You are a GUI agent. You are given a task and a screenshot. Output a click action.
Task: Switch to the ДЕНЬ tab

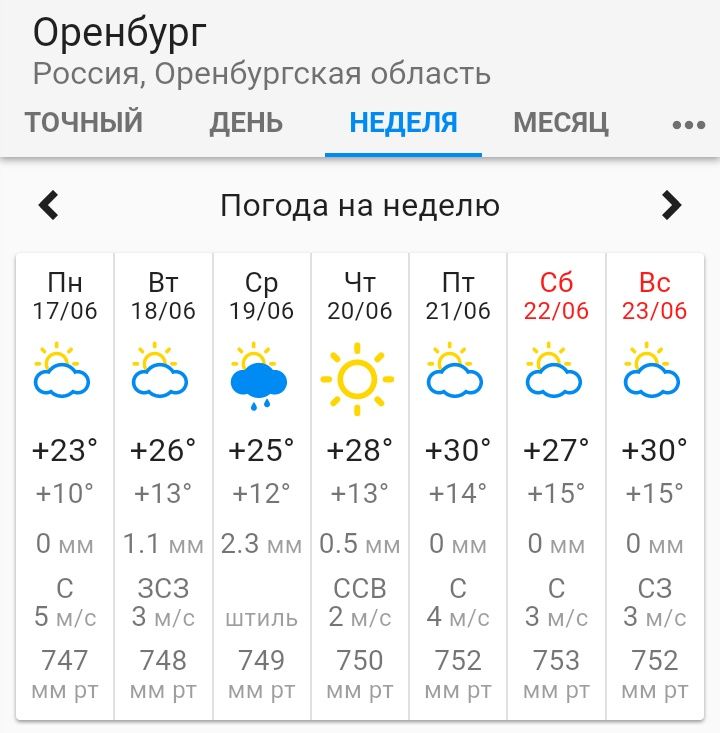click(246, 123)
